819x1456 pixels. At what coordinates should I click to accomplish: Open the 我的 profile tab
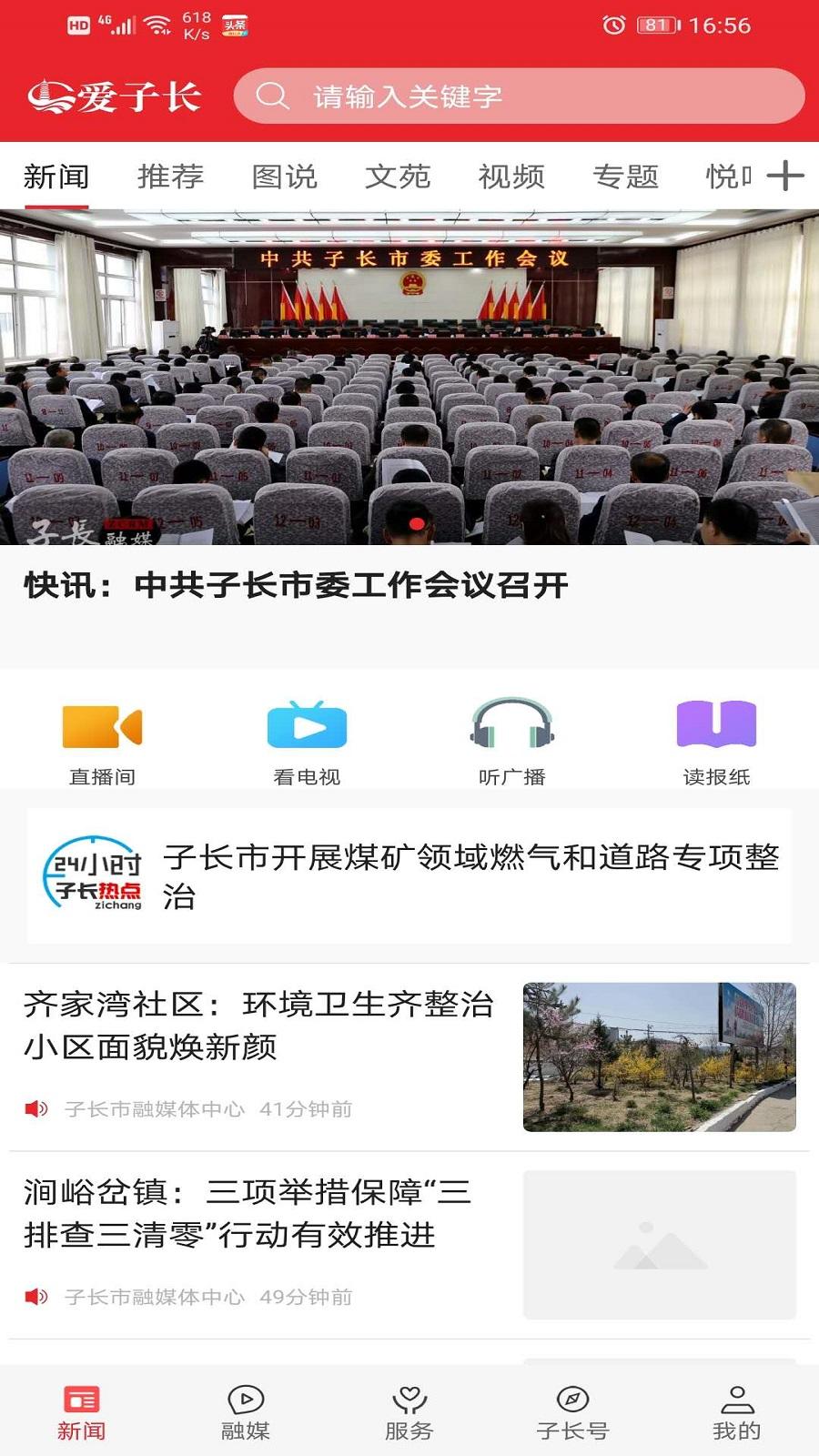pos(736,1410)
